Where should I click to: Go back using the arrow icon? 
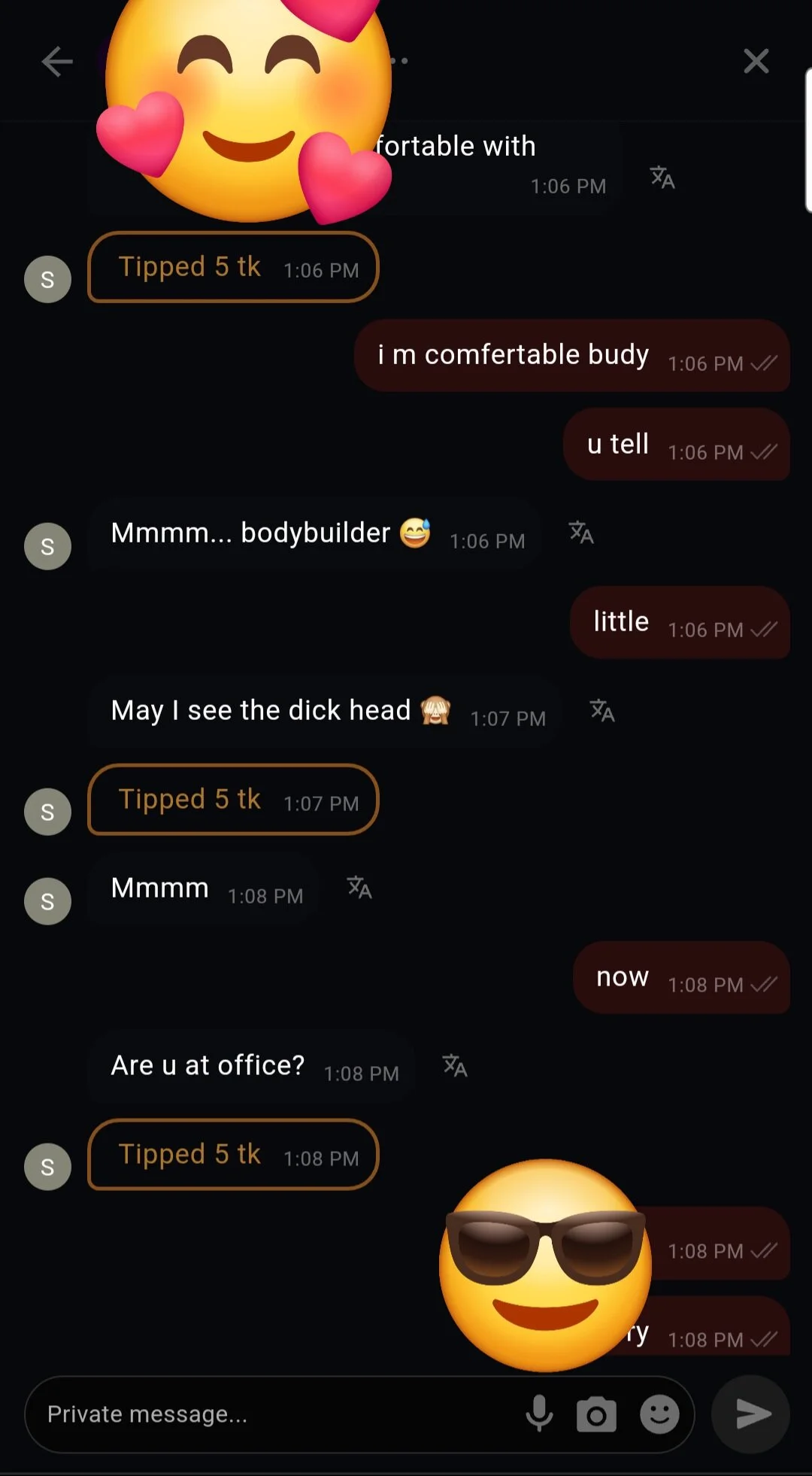(57, 62)
